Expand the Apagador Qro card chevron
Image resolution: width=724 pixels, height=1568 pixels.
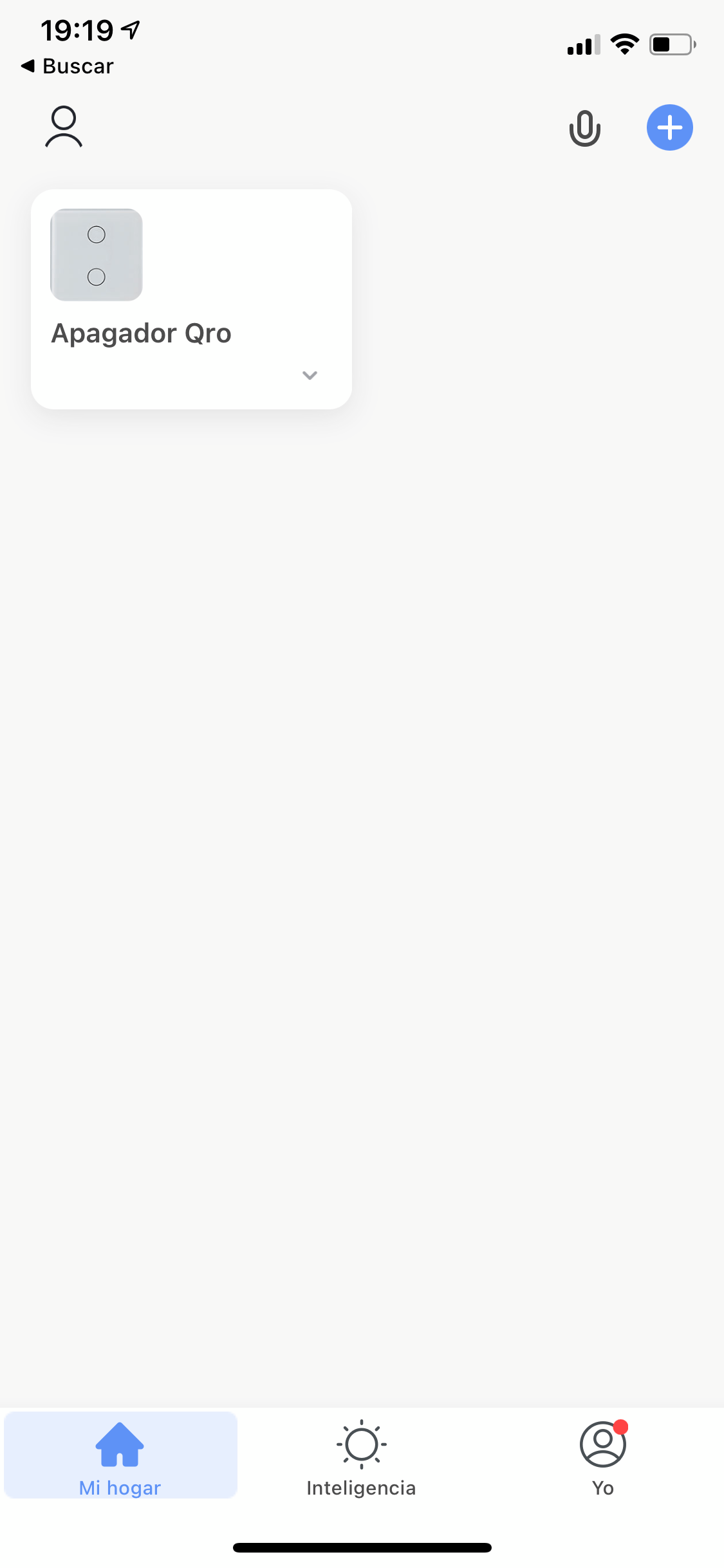click(x=310, y=375)
